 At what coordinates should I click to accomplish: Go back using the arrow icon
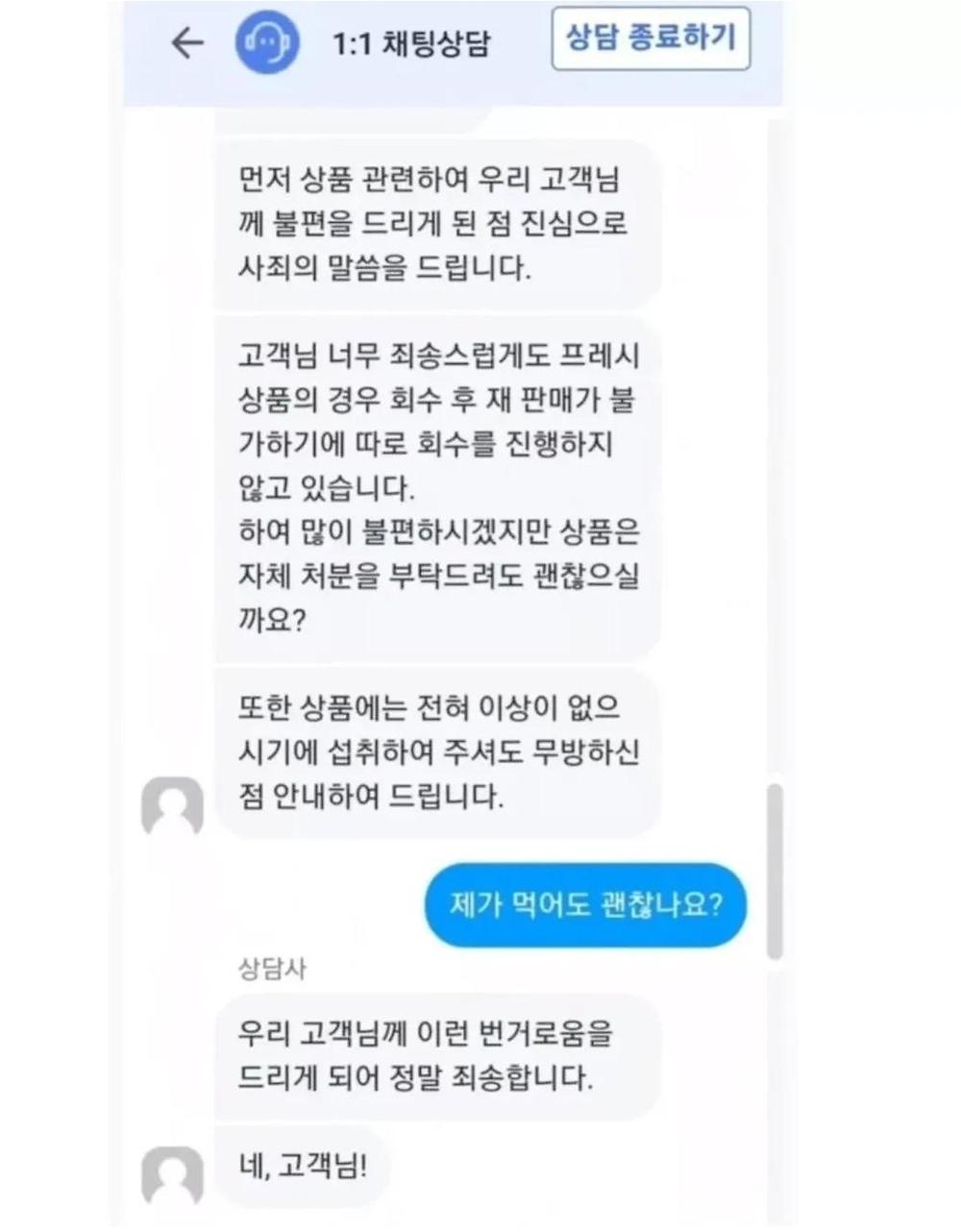coord(186,42)
